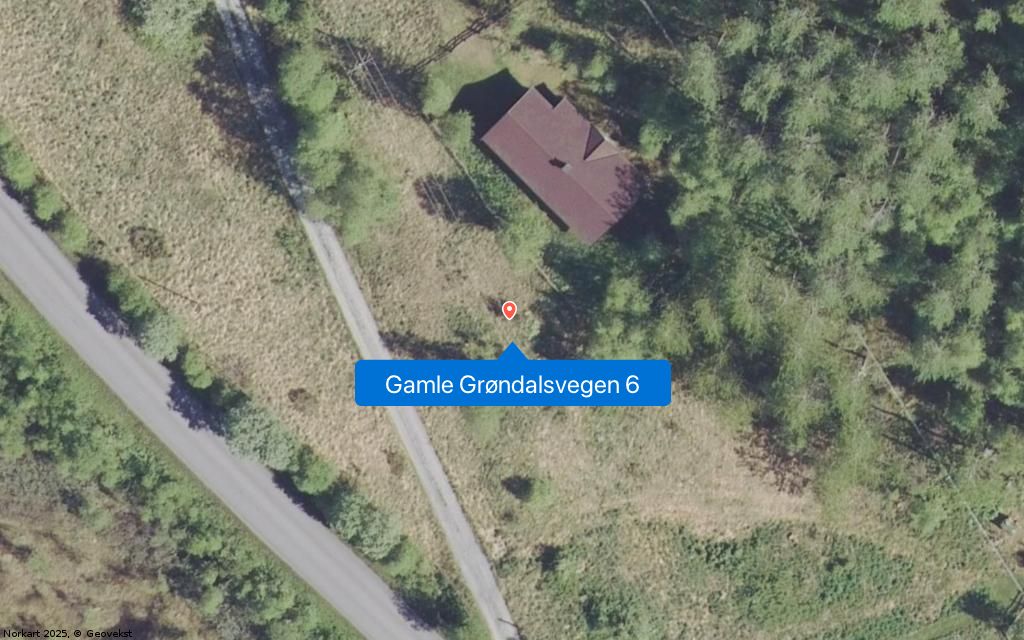The image size is (1024, 640).
Task: Tap the red location pin marker
Action: click(509, 310)
